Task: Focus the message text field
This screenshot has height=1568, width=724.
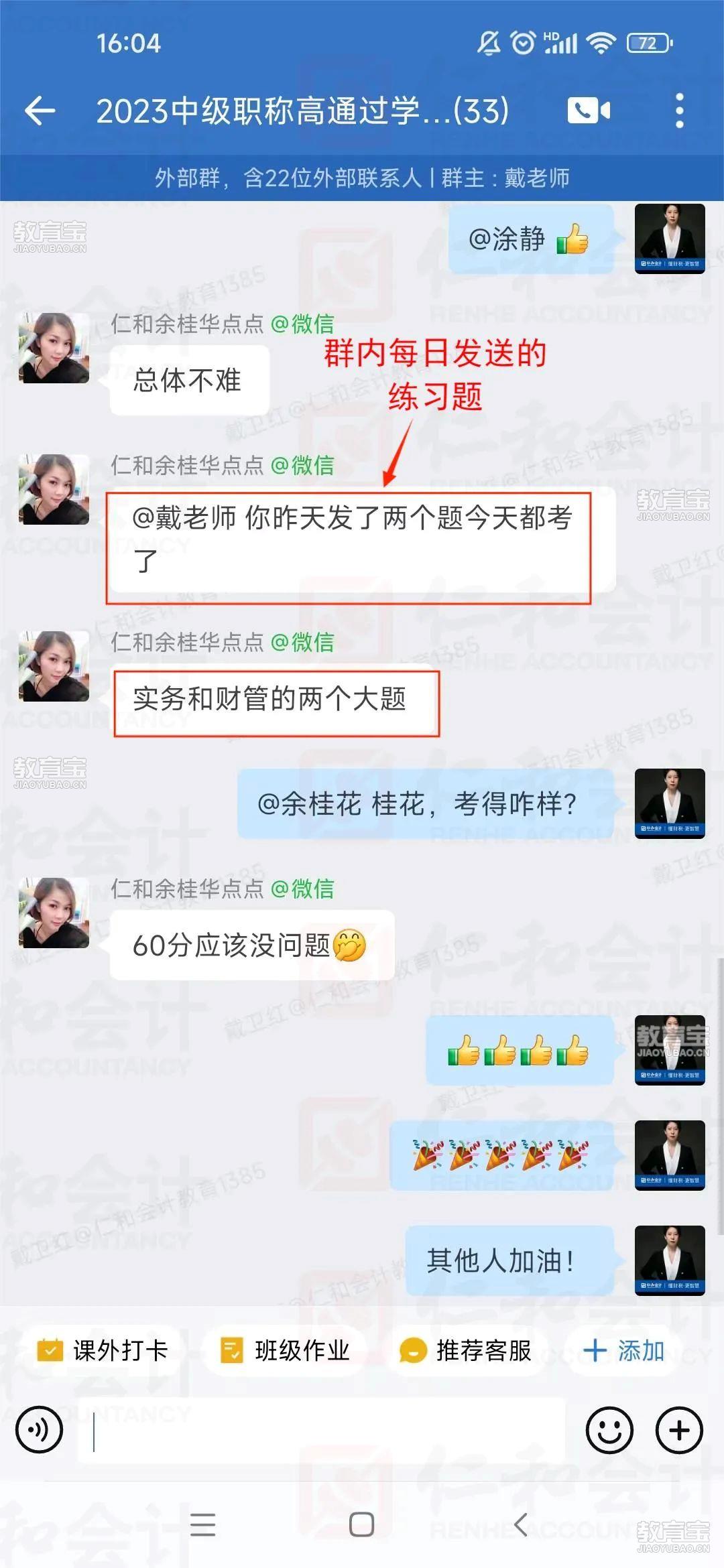Action: click(x=322, y=1430)
